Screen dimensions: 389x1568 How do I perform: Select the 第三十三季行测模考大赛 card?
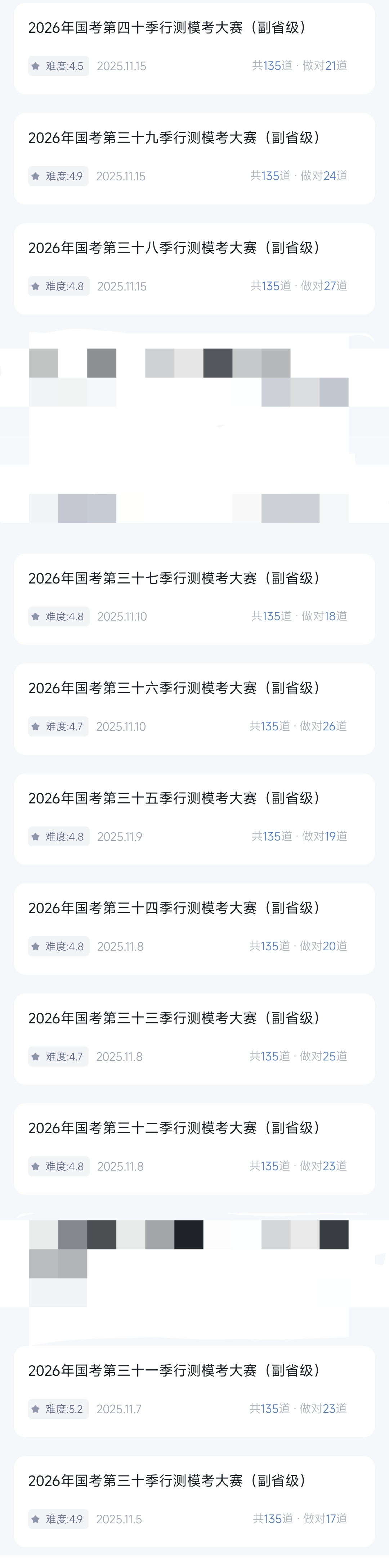pyautogui.click(x=194, y=1038)
